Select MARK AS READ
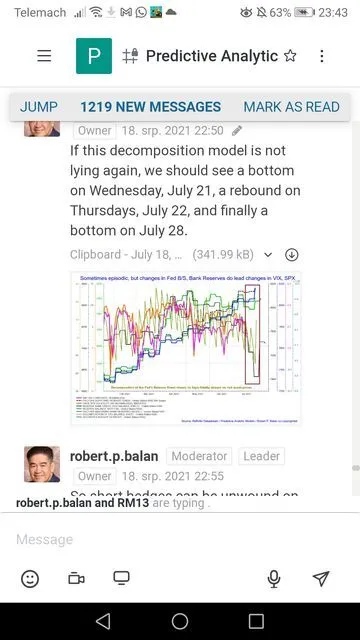 pos(291,107)
